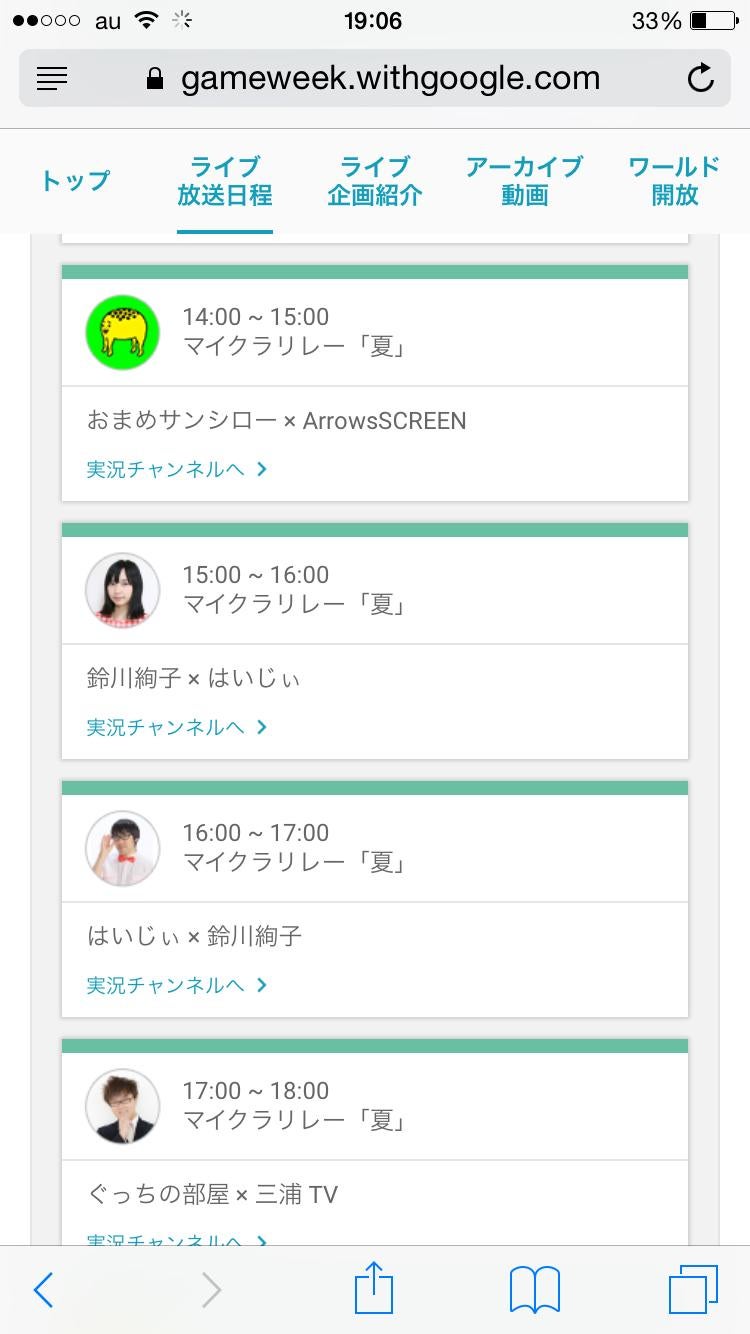Show all open Safari tabs
750x1334 pixels.
click(x=692, y=1290)
